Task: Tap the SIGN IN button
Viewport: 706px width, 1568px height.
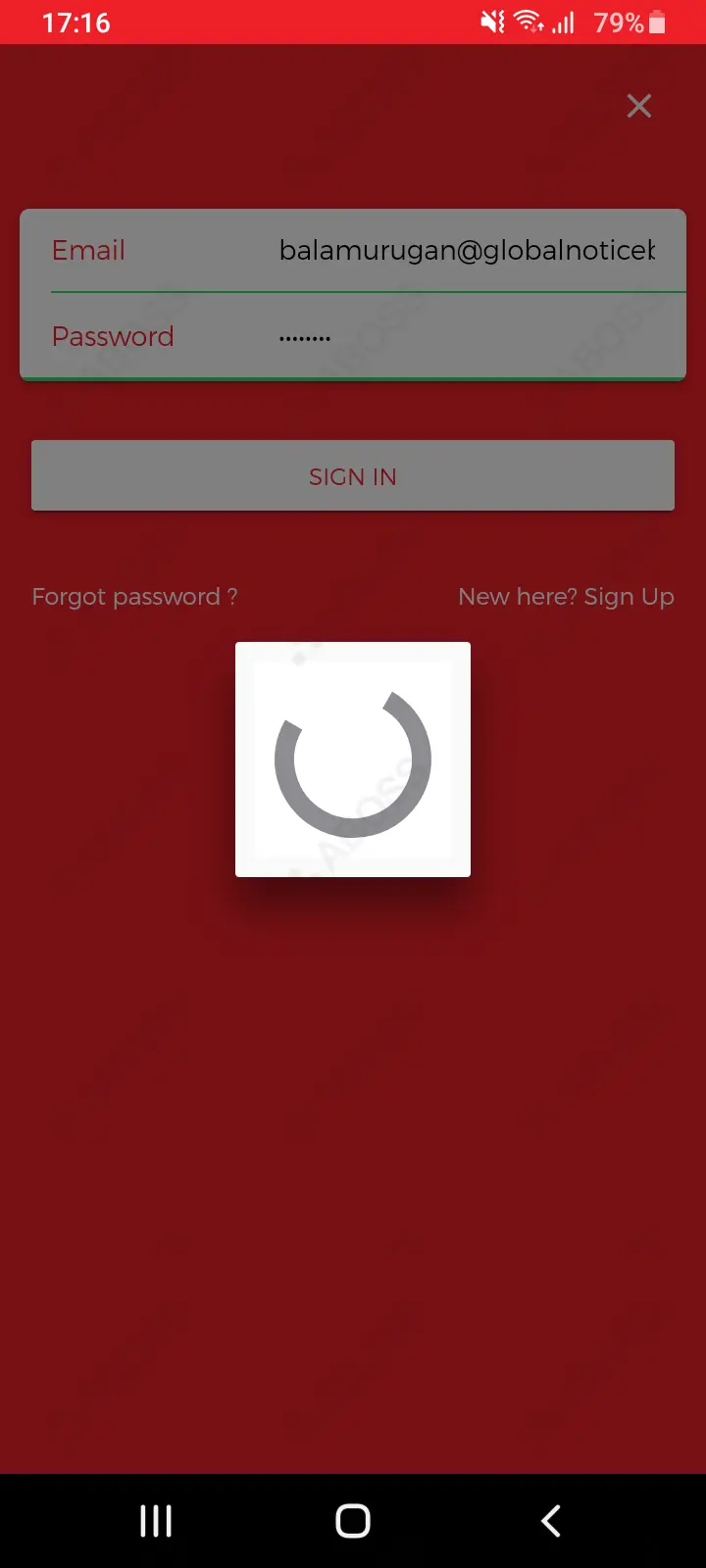Action: pos(353,476)
